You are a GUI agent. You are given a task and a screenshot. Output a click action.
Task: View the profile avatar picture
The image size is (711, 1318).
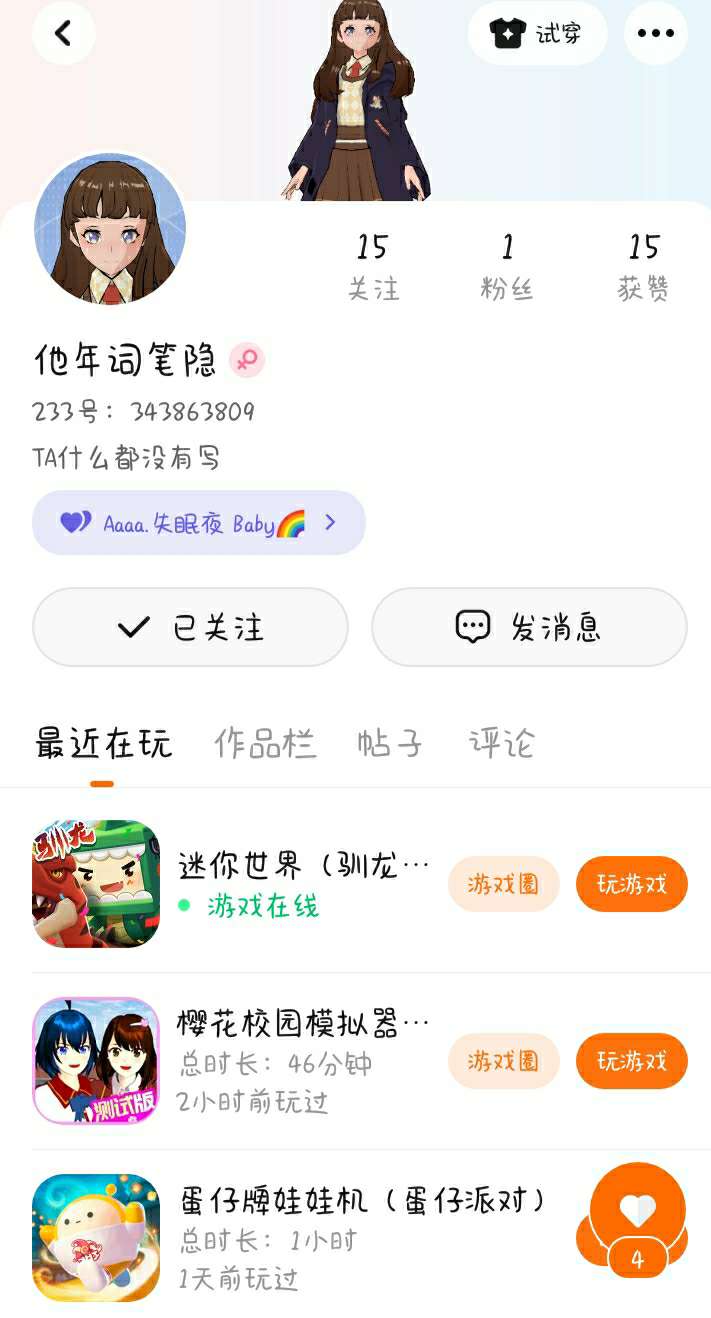110,229
